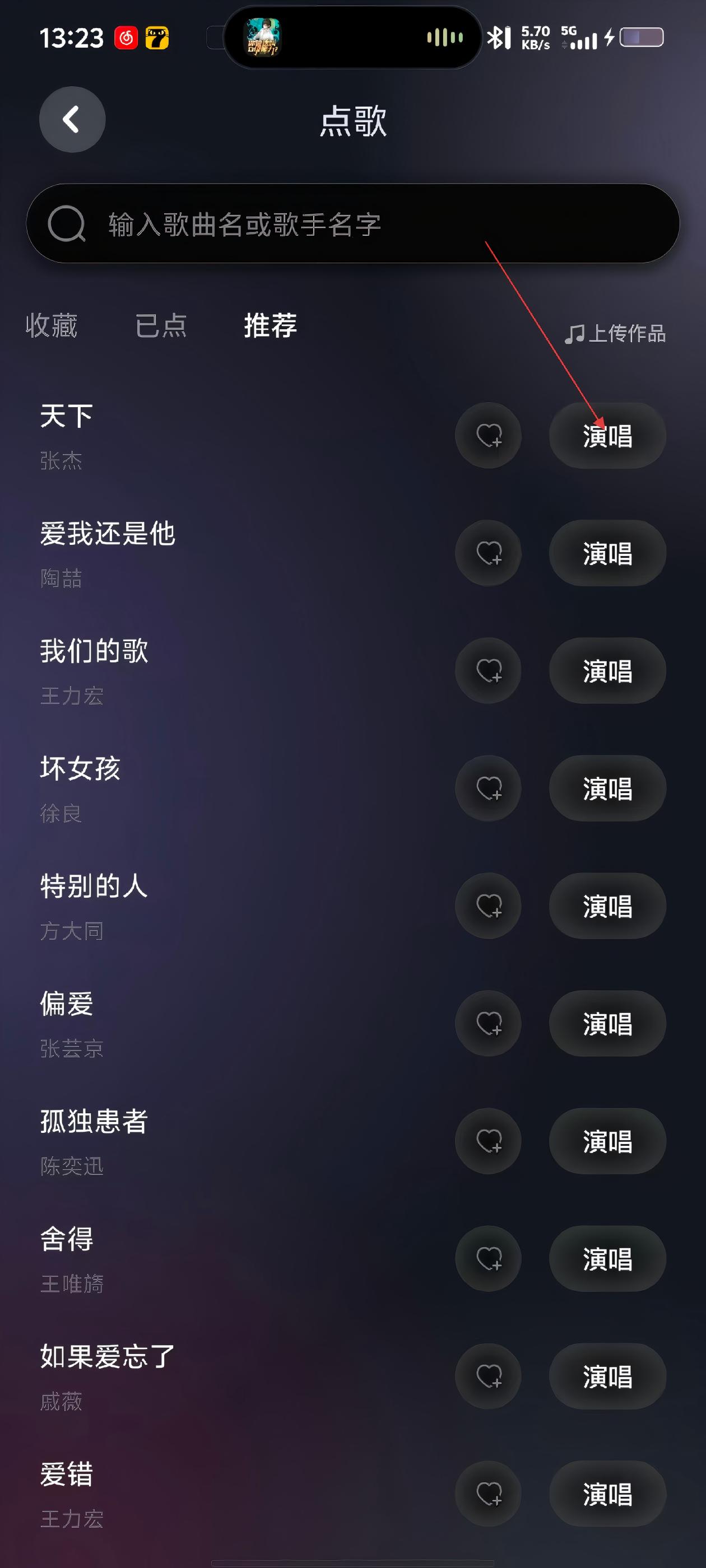Open 上传作品 to upload a work
706x1568 pixels.
(615, 333)
